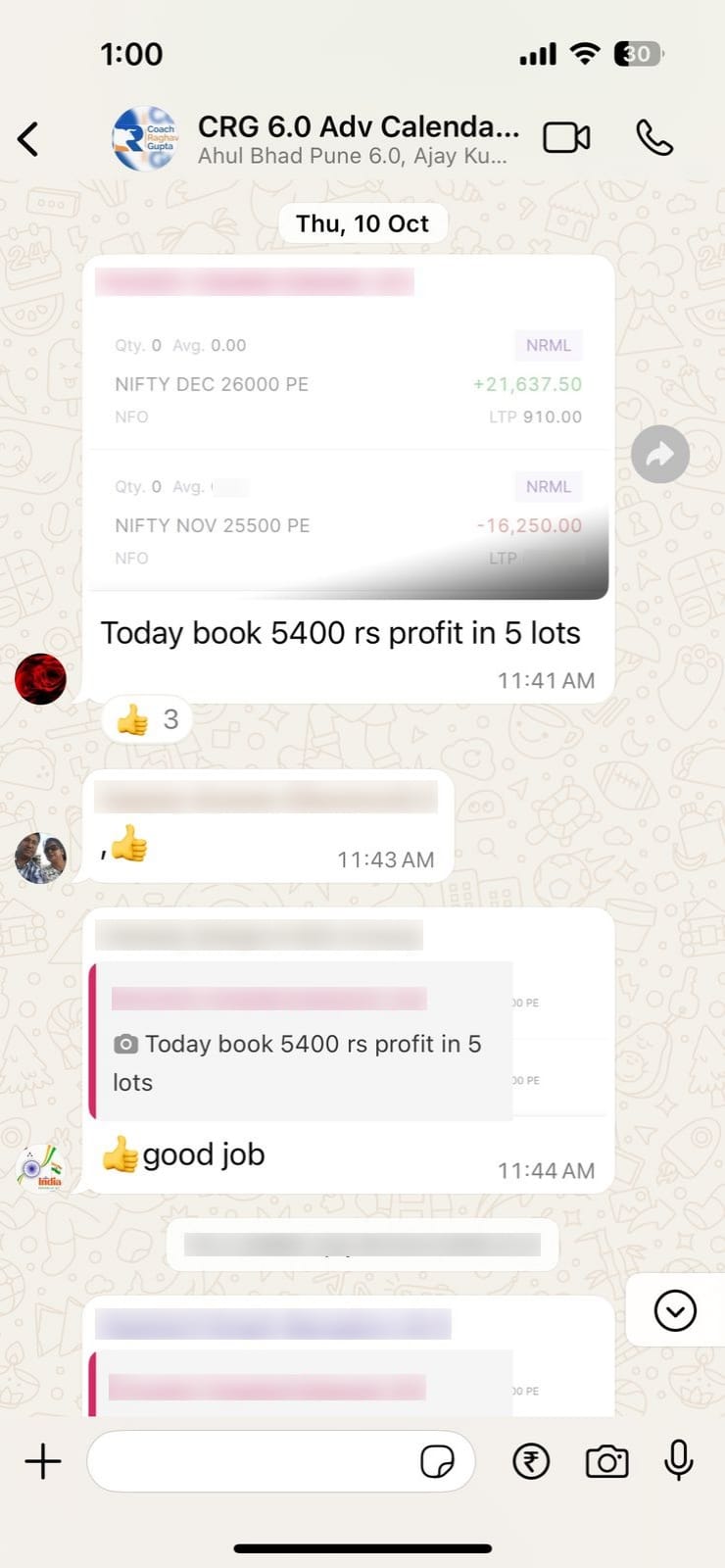View the thumbs-up reactions count 3
Screen dimensions: 725x1568
[x=148, y=719]
